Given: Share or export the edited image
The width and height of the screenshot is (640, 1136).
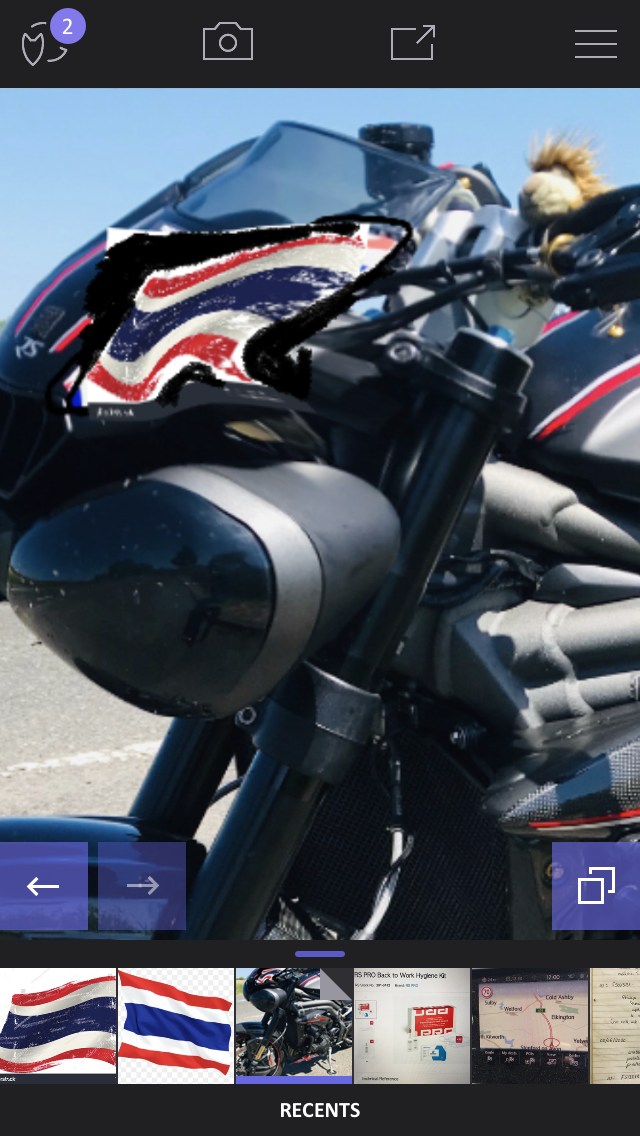Looking at the screenshot, I should 412,43.
